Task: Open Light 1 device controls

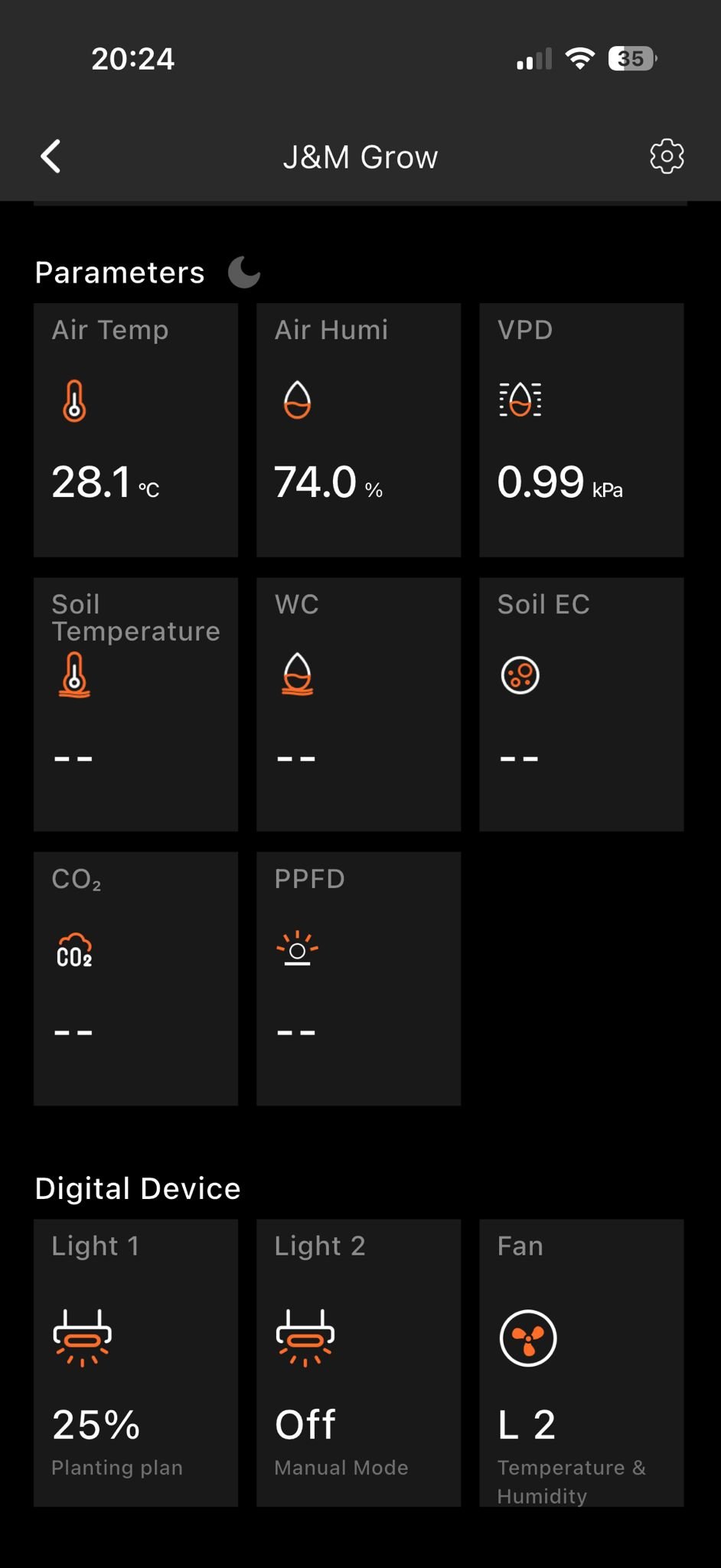Action: click(135, 1362)
